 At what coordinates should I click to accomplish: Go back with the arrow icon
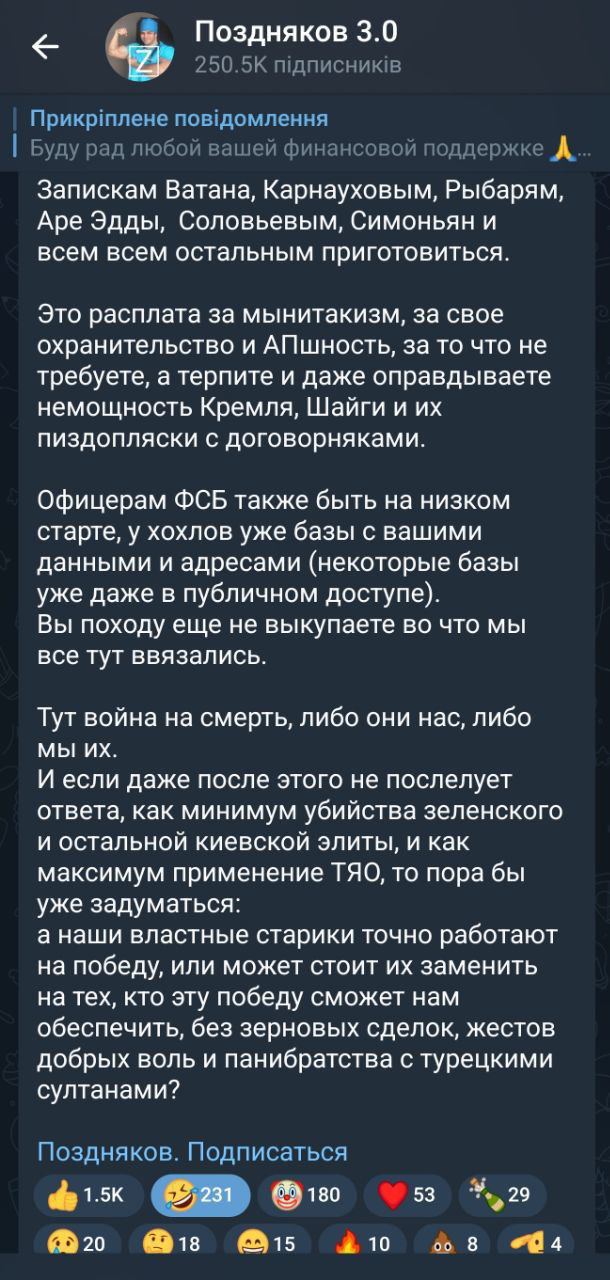(x=45, y=47)
